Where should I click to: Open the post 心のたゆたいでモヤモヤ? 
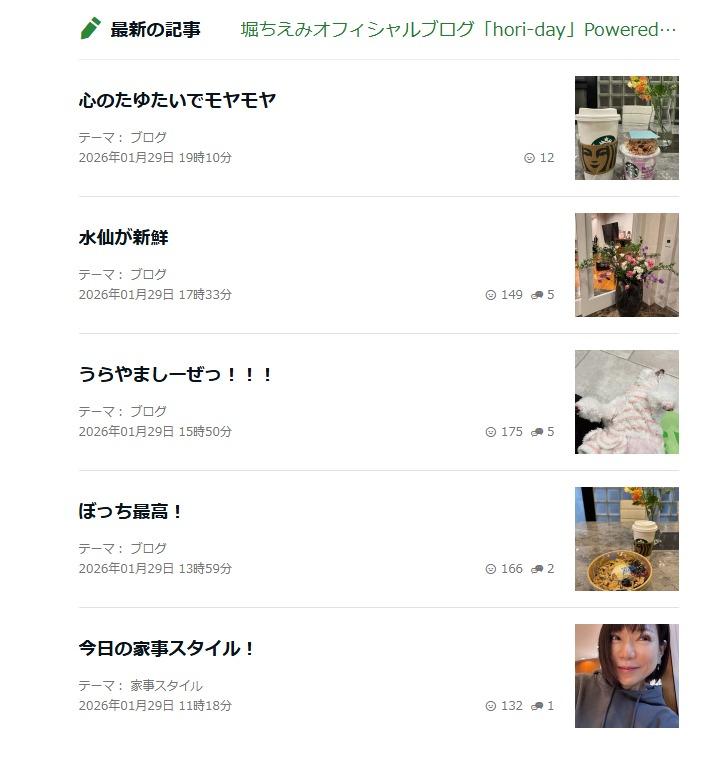point(177,100)
